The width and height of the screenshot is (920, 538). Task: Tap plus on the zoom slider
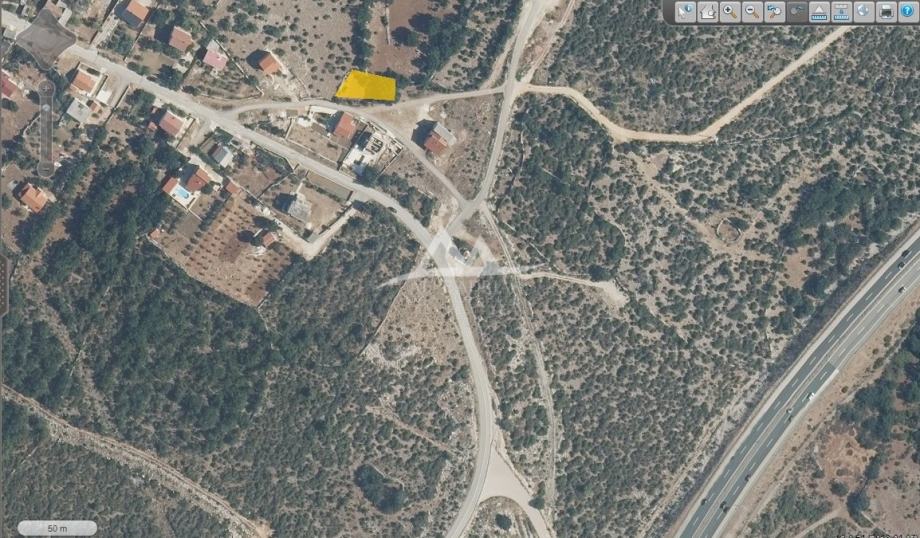point(46,87)
